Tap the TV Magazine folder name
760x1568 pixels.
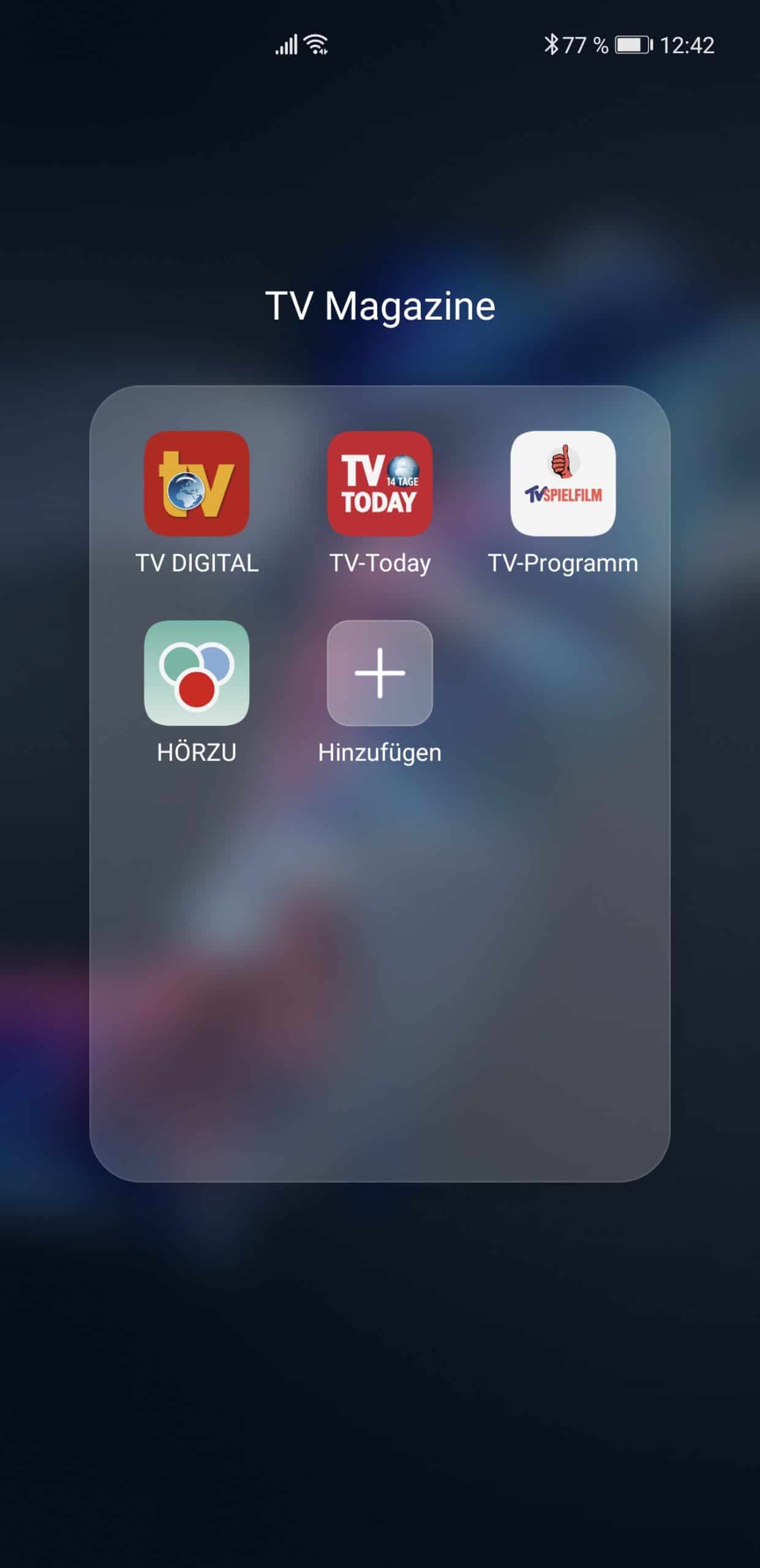pos(380,306)
